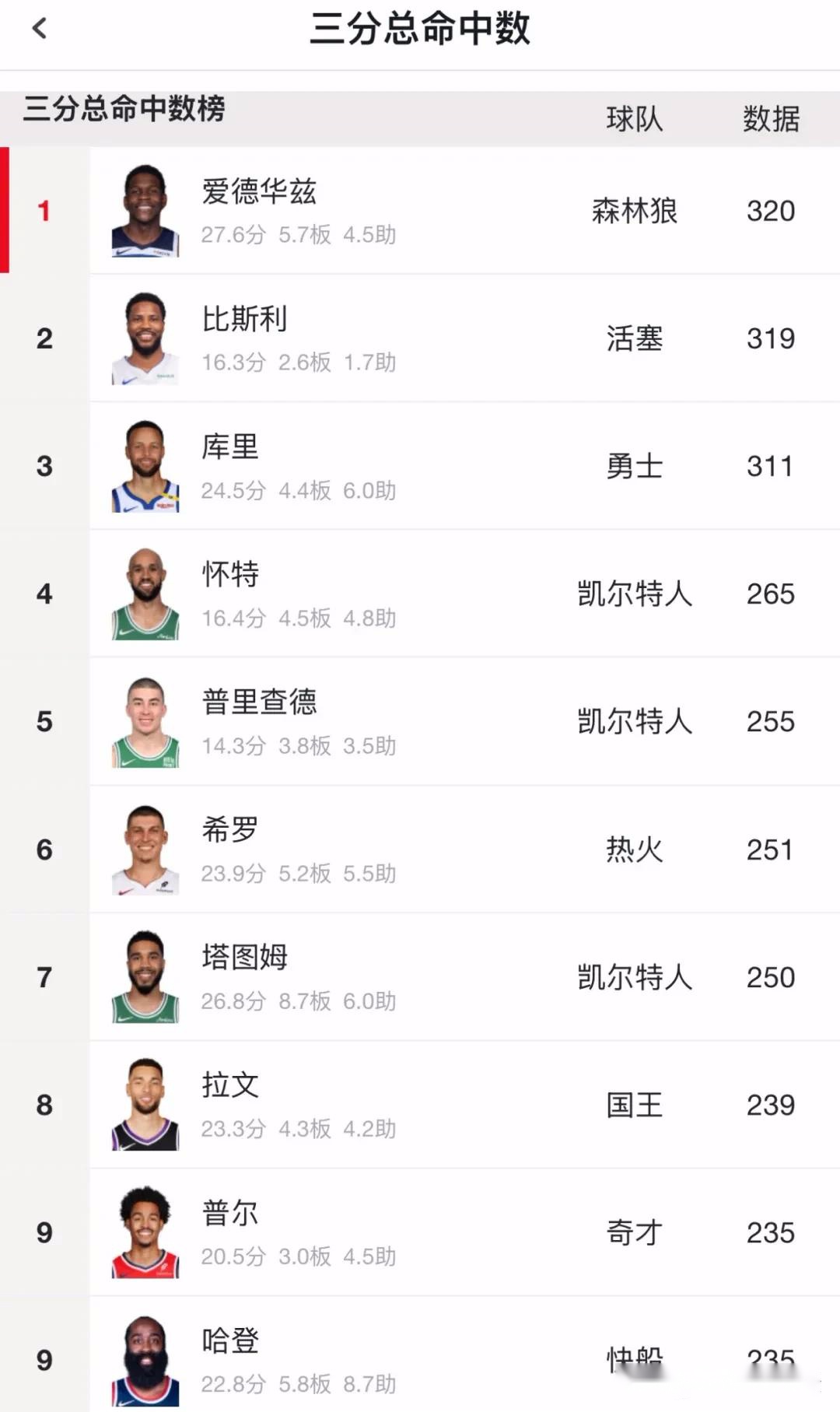Go back using the top-left arrow
This screenshot has width=840, height=1412.
point(40,29)
